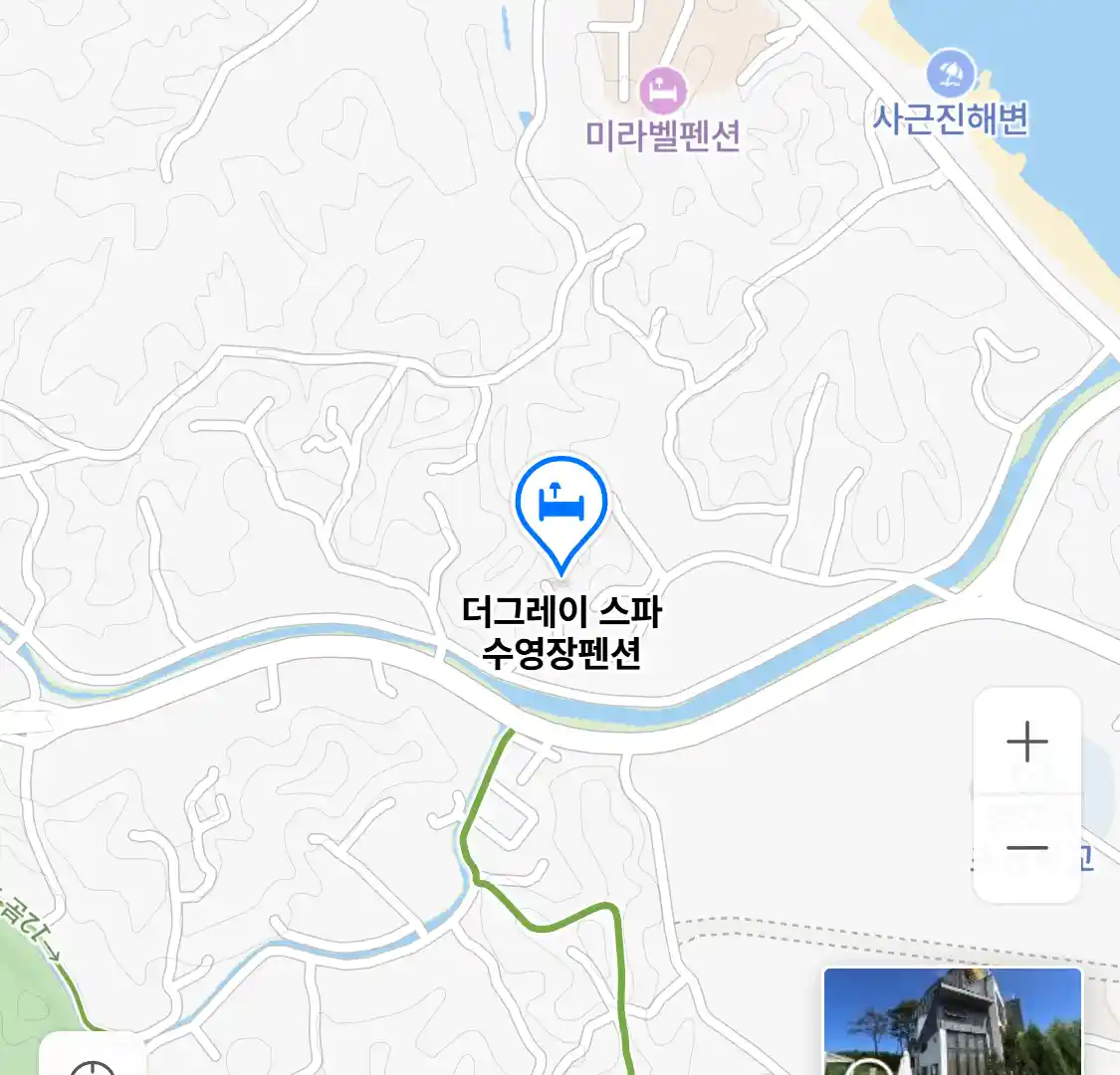Zoom in with the plus button
Image resolution: width=1120 pixels, height=1075 pixels.
[x=1026, y=743]
